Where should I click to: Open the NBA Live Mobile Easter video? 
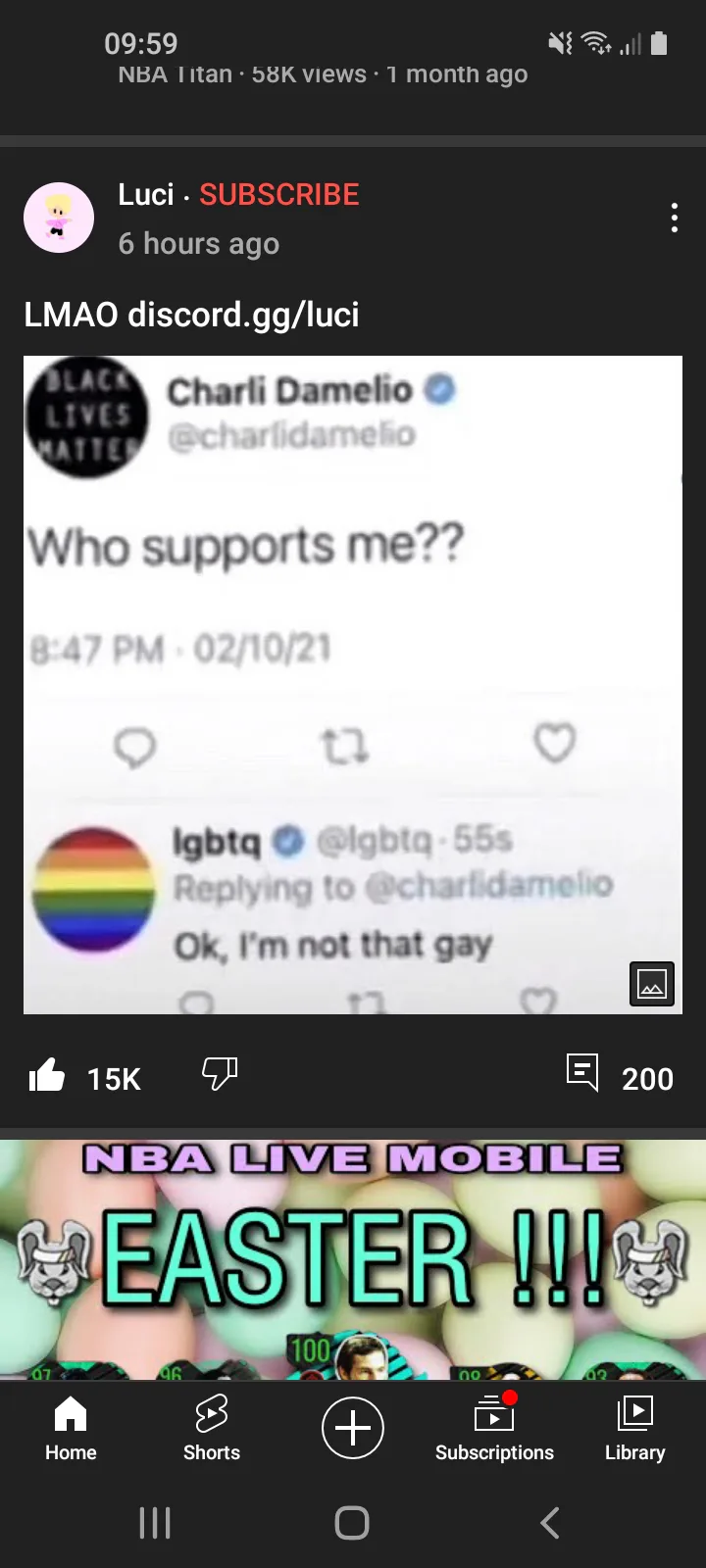click(353, 1259)
